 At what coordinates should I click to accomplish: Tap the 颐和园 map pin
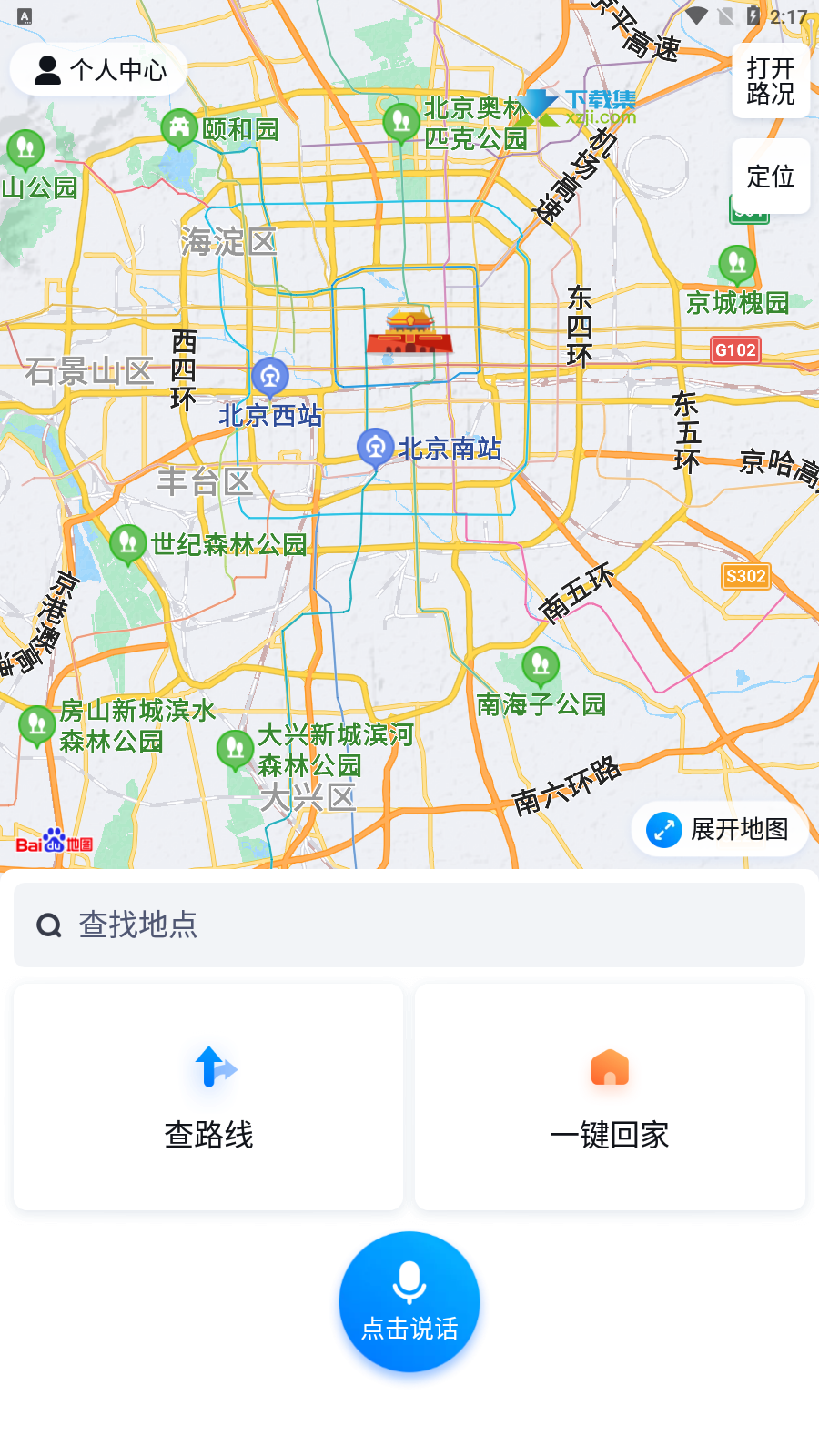click(x=180, y=128)
